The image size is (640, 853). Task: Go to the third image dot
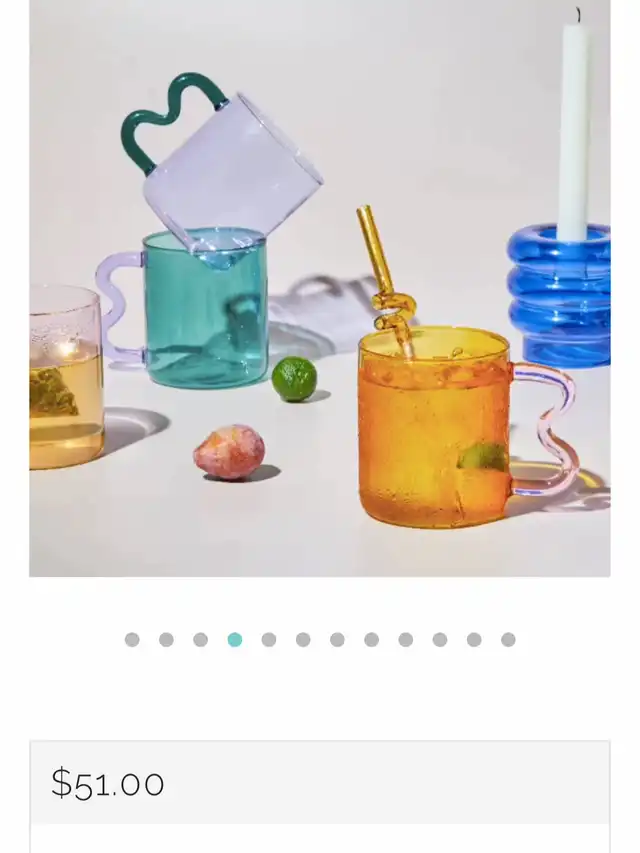[200, 640]
